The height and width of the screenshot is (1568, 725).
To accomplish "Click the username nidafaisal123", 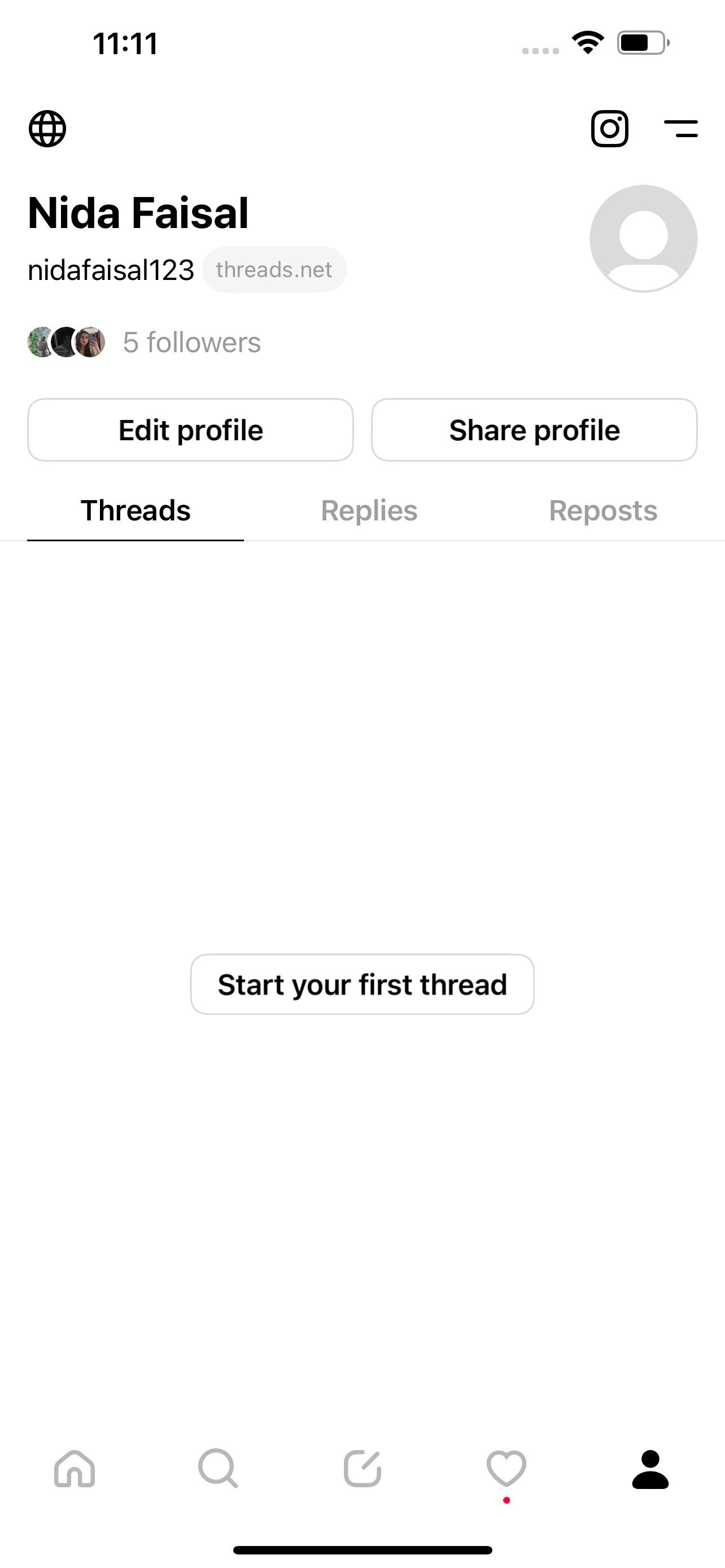I will tap(111, 269).
